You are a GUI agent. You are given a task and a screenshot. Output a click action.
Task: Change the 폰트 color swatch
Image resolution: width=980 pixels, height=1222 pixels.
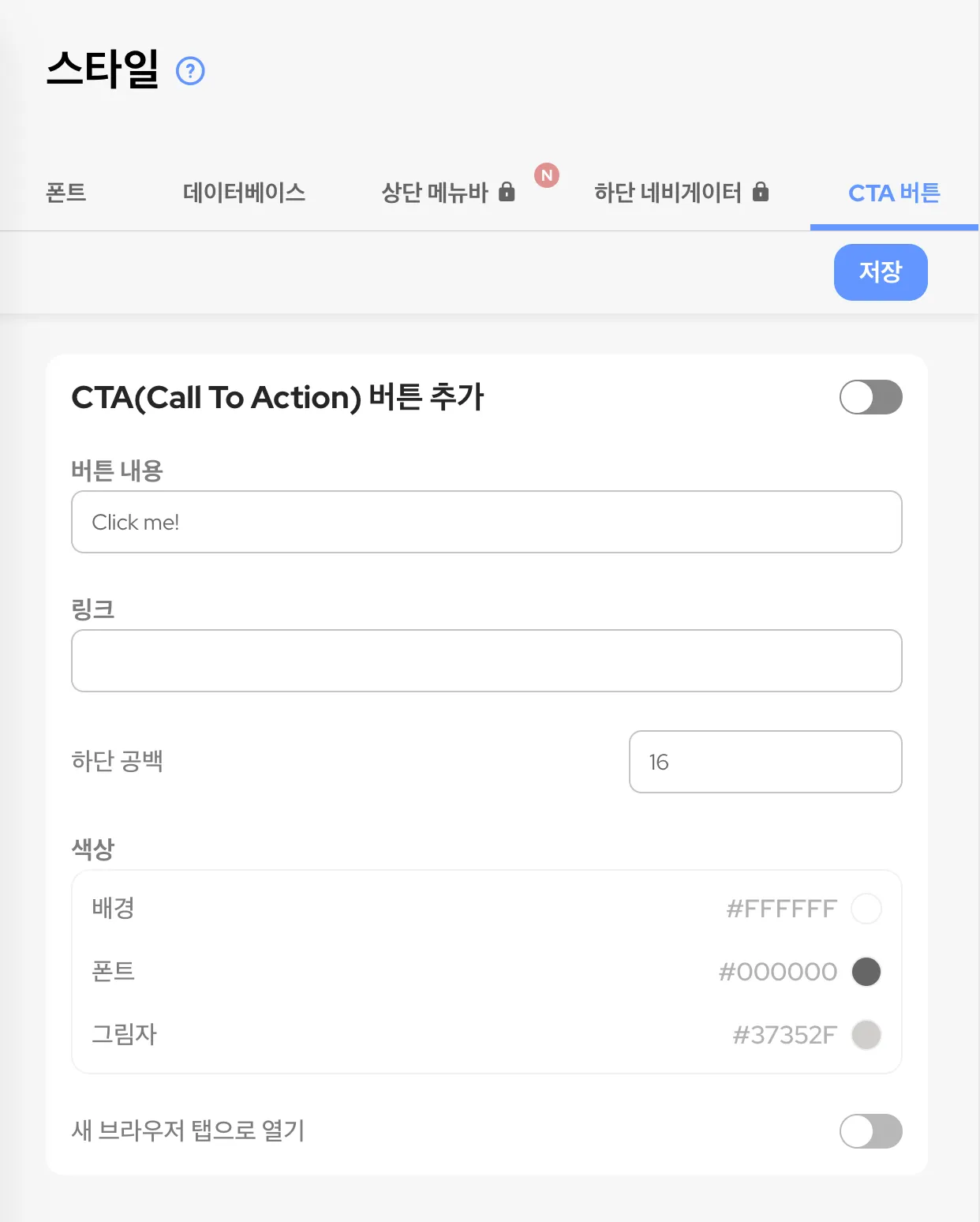tap(866, 972)
